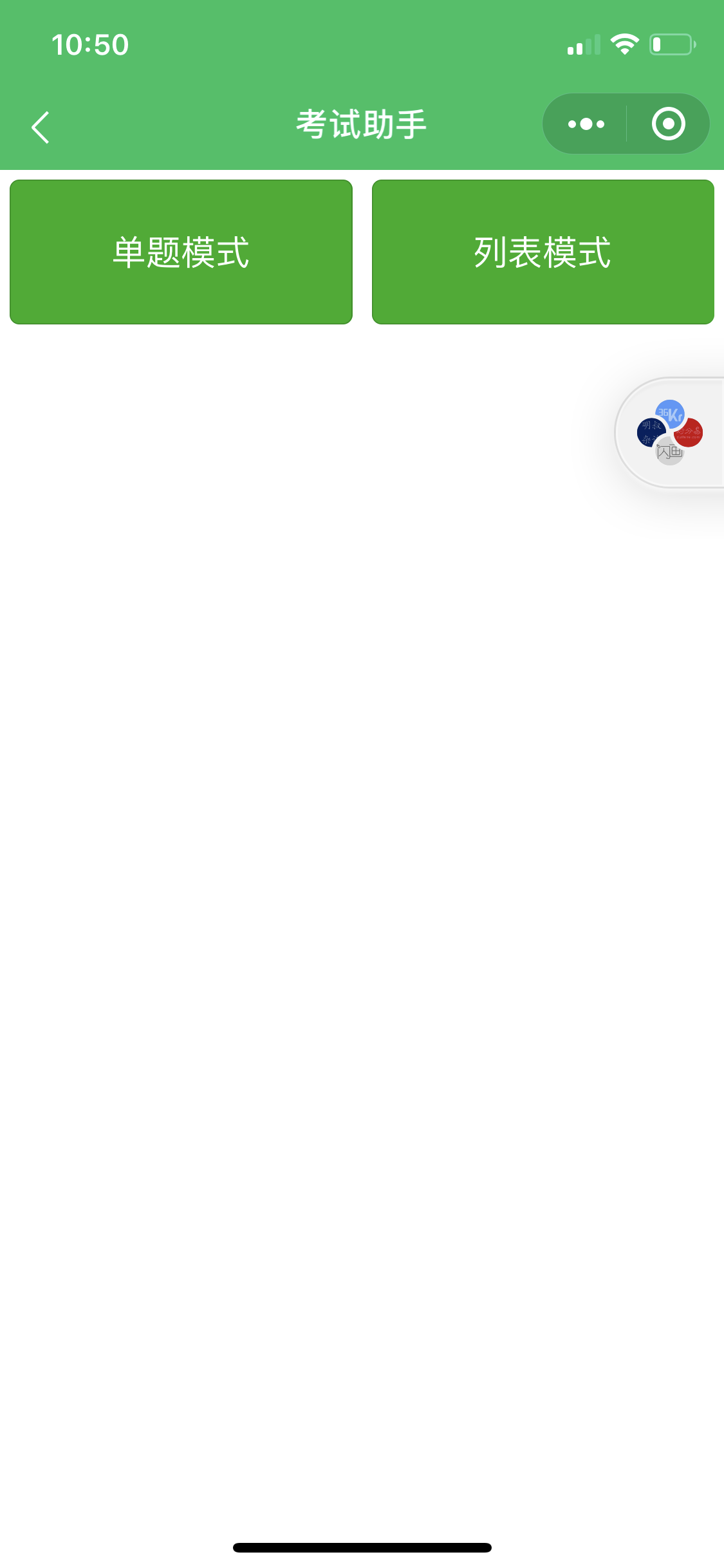Go back from 考试助手 page
724x1568 pixels.
coord(40,127)
